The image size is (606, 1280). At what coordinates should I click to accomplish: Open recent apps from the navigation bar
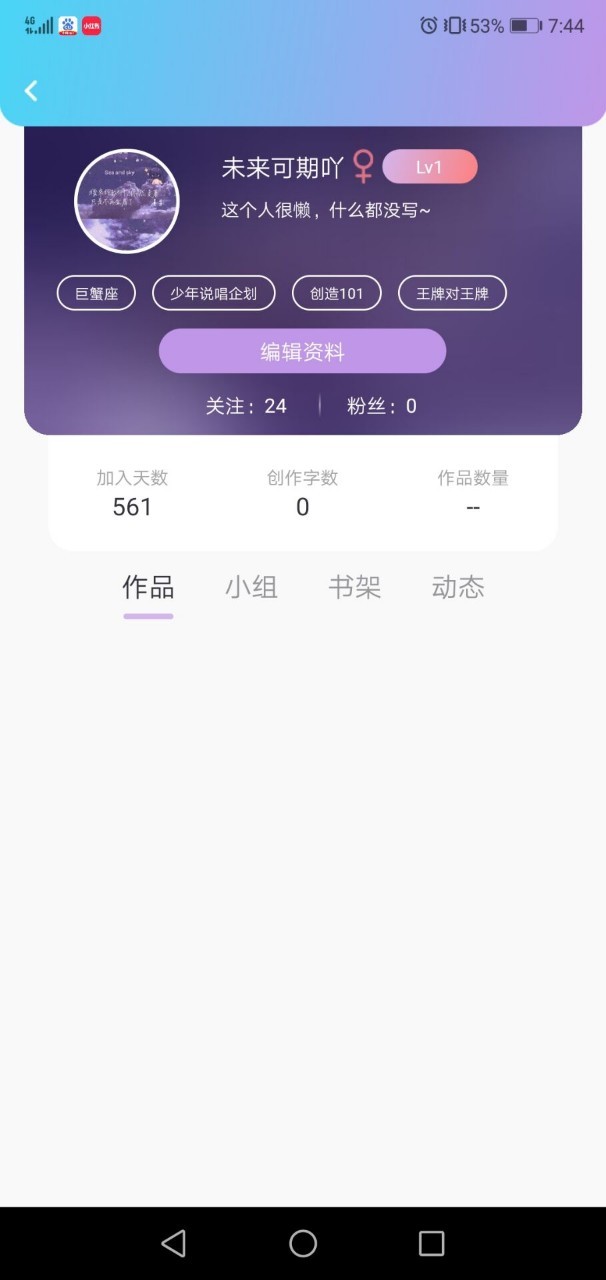coord(431,1243)
